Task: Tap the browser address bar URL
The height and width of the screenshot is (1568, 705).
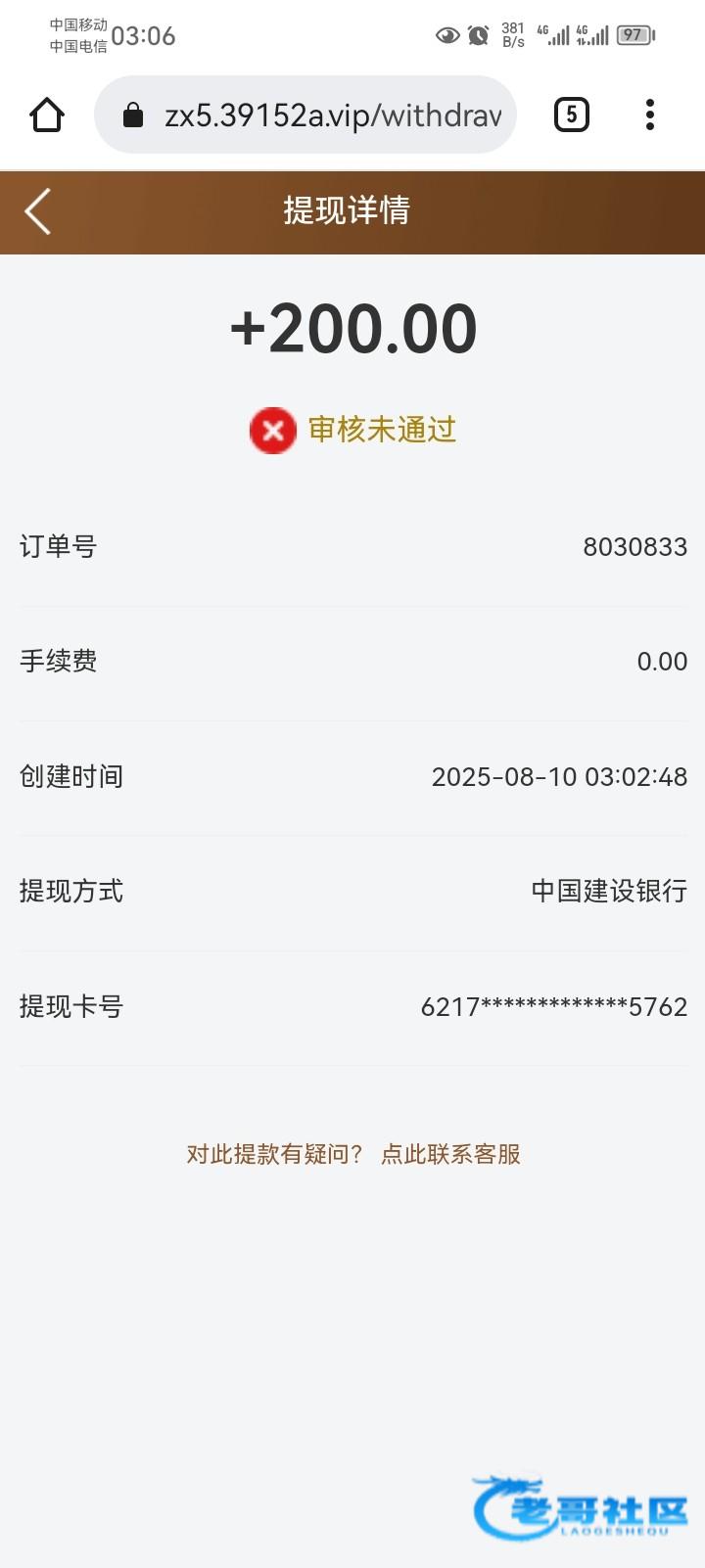Action: coord(332,115)
